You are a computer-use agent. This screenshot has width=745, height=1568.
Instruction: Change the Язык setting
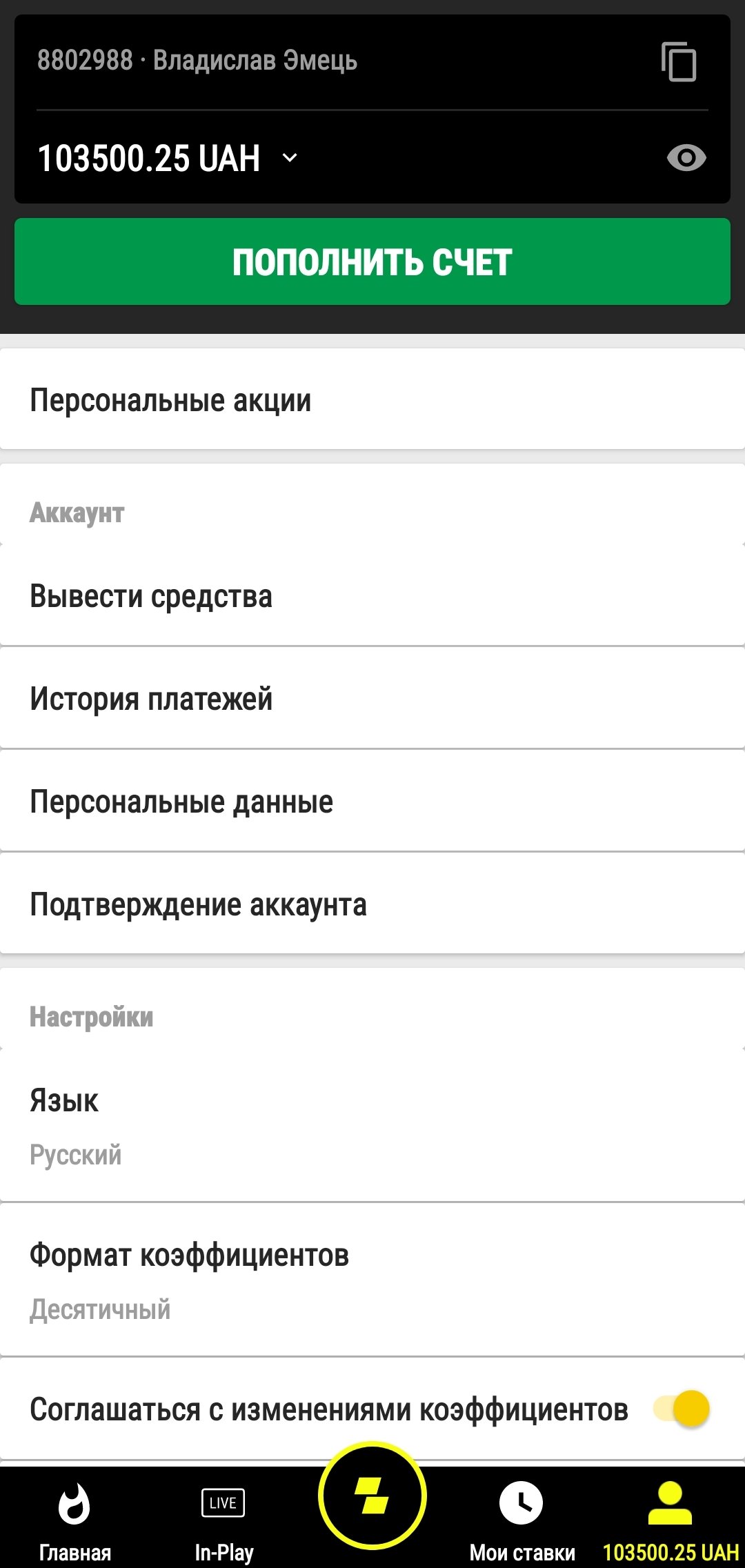[372, 1126]
